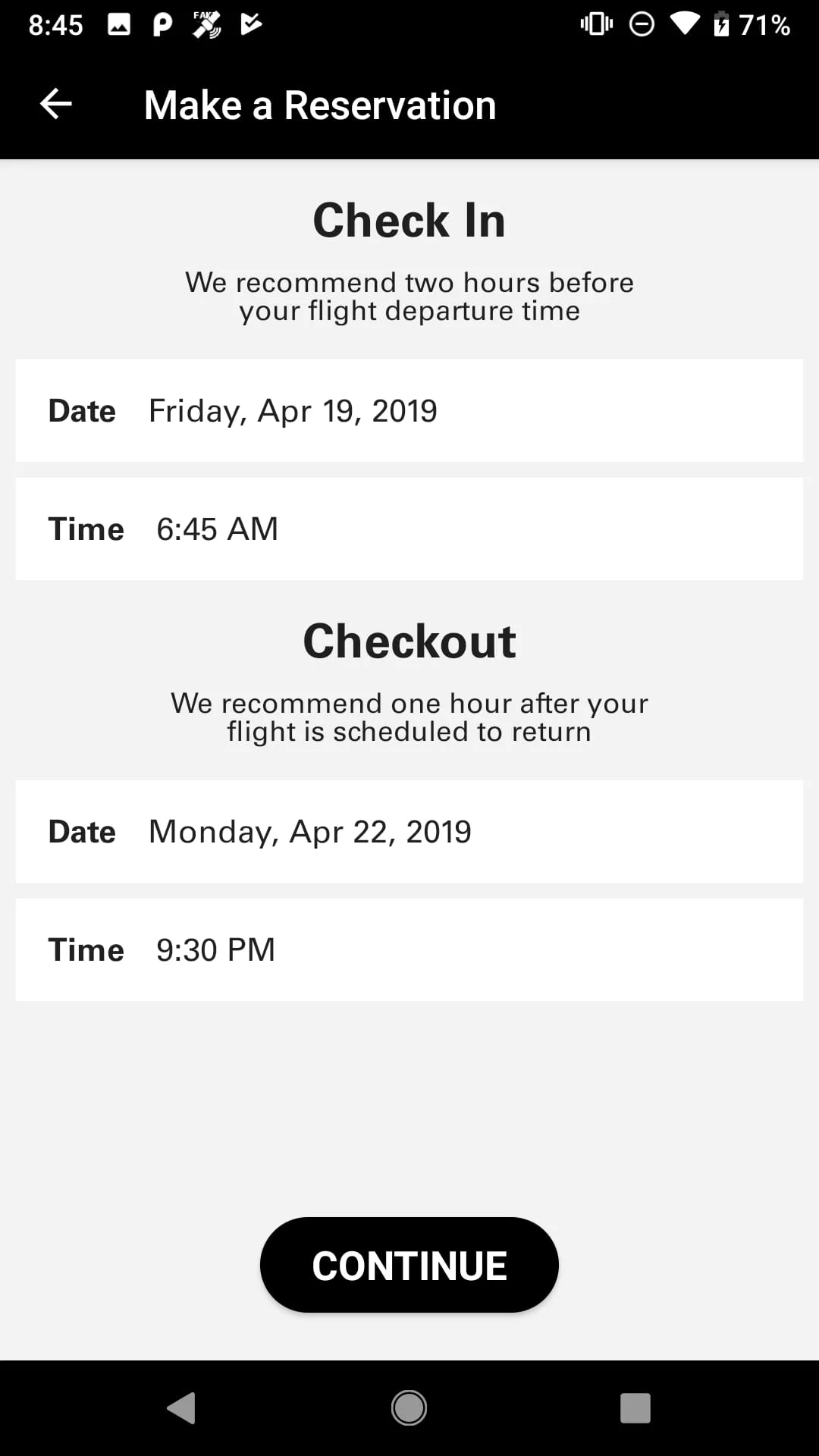Open the Checkout time picker
819x1456 pixels.
tap(409, 949)
